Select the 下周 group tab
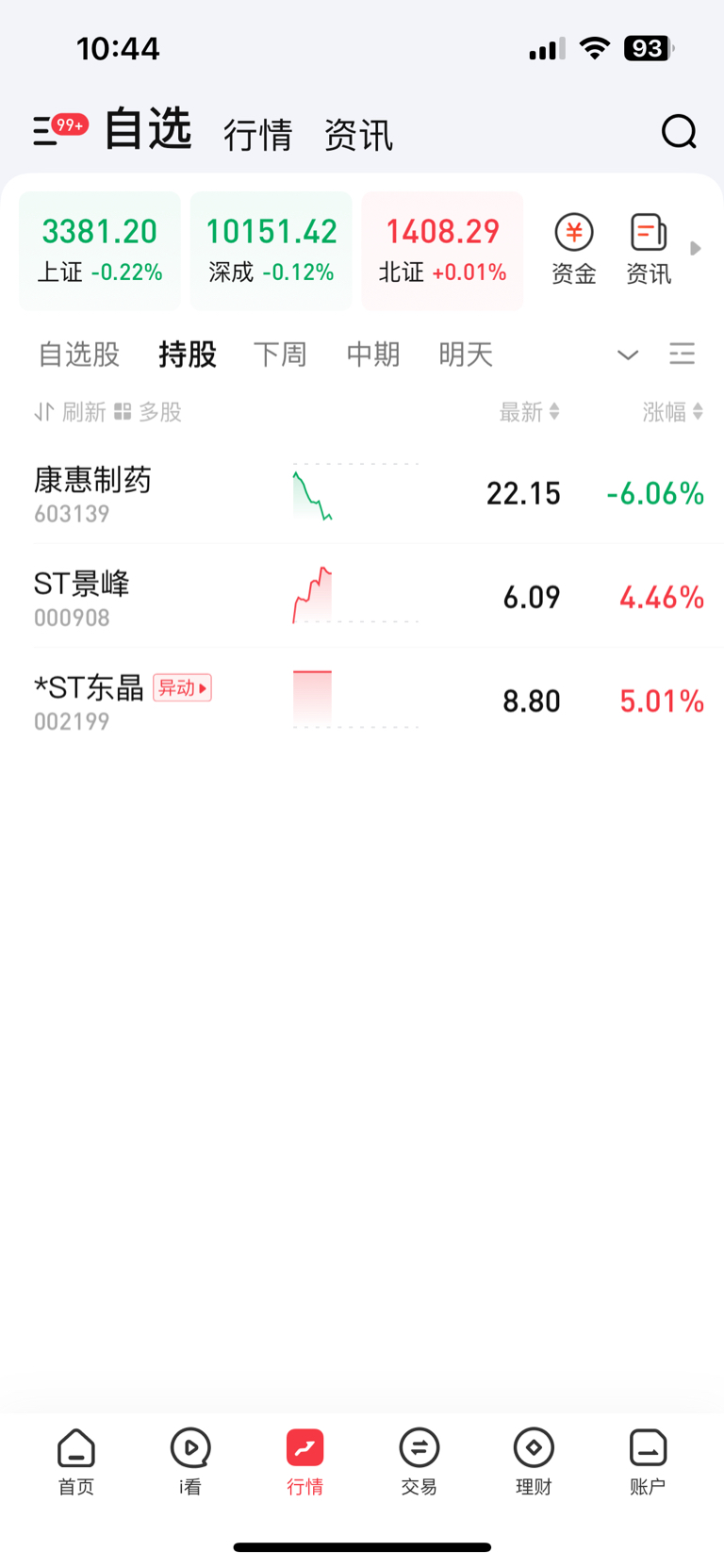Viewport: 724px width, 1568px height. (280, 355)
